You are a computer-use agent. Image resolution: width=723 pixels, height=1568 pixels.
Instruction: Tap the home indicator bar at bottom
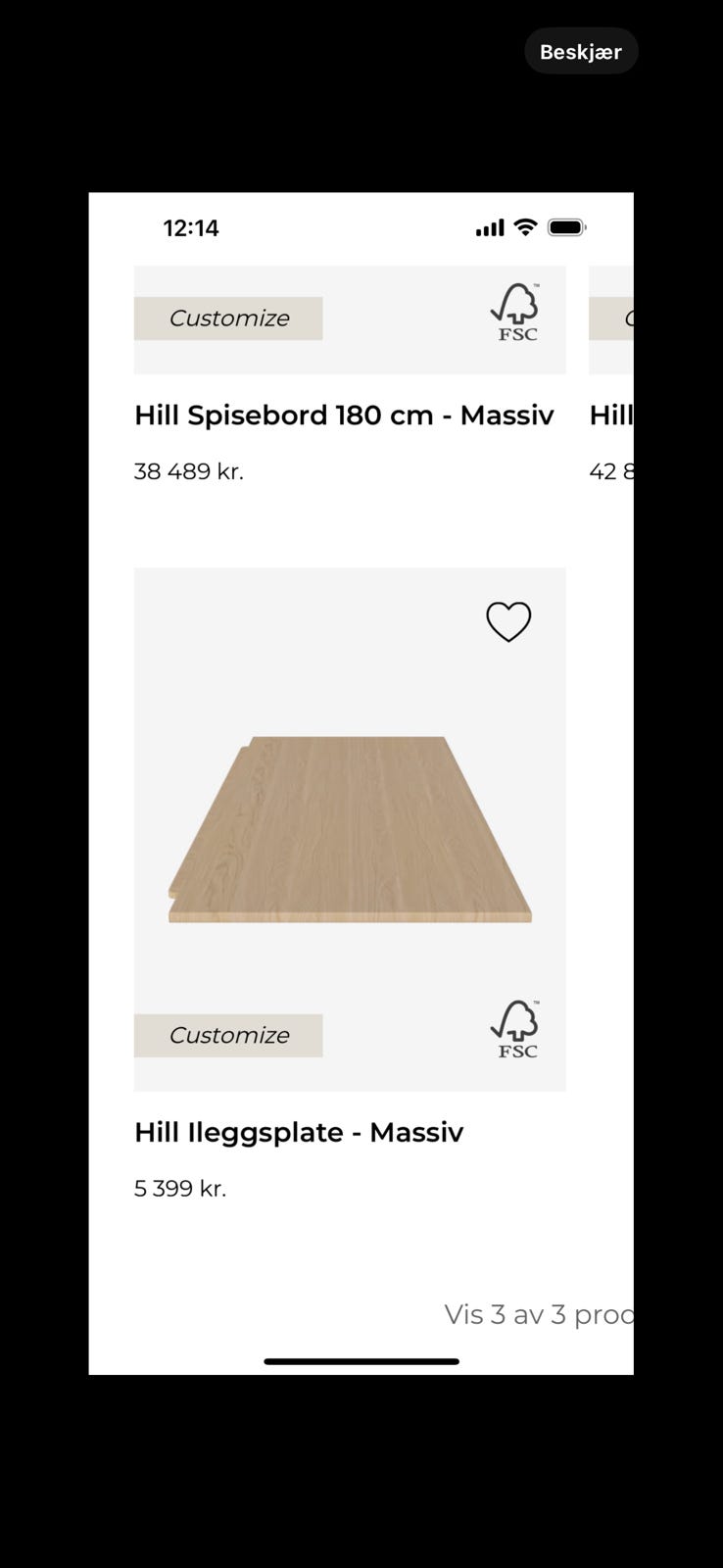tap(361, 1360)
